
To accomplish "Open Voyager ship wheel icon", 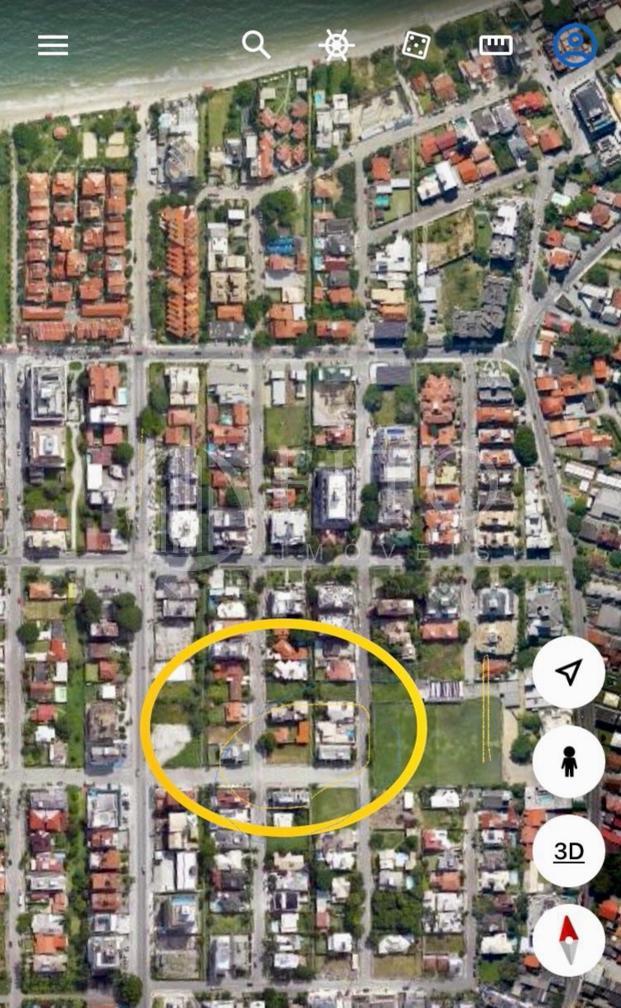I will (336, 45).
